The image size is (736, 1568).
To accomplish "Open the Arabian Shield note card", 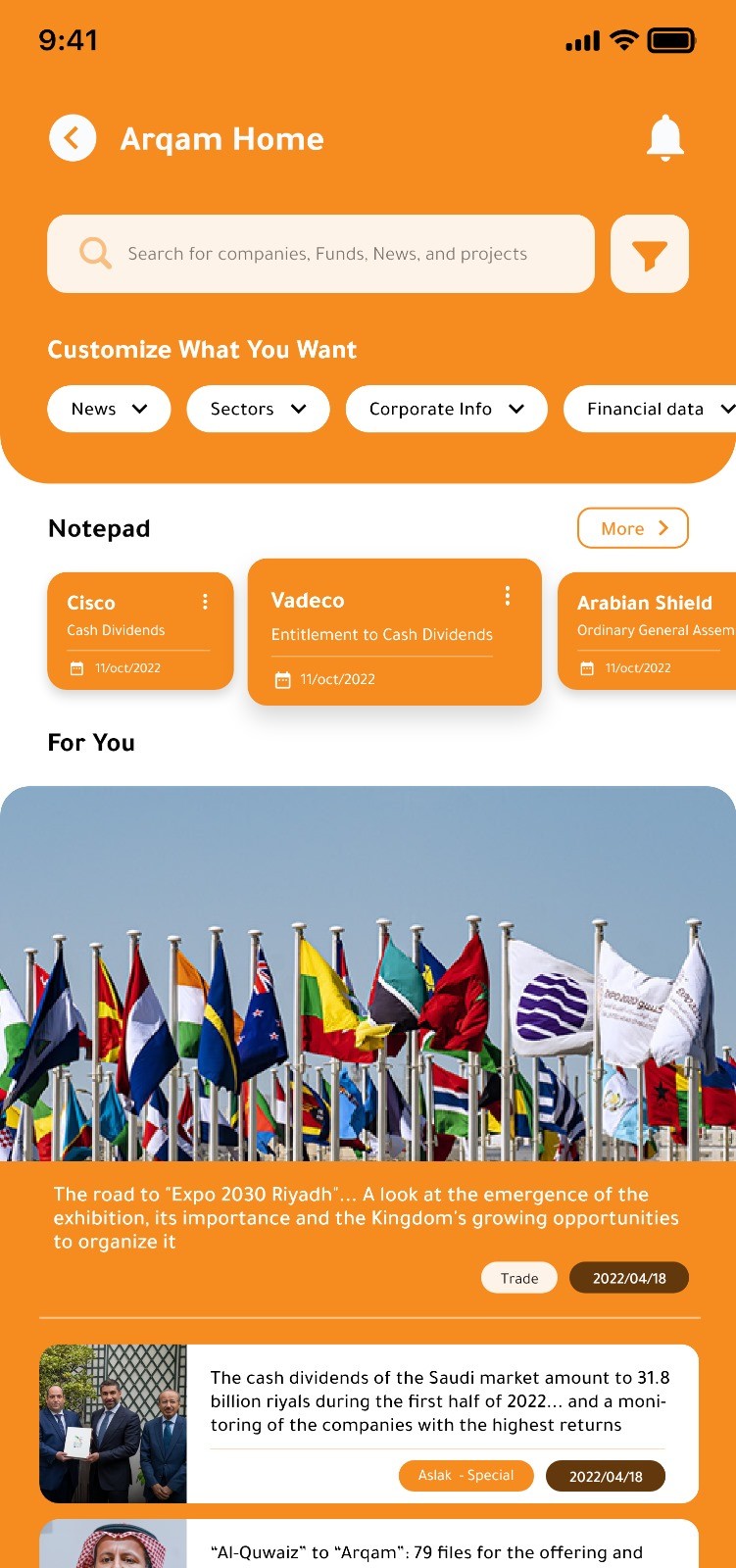I will tap(647, 631).
